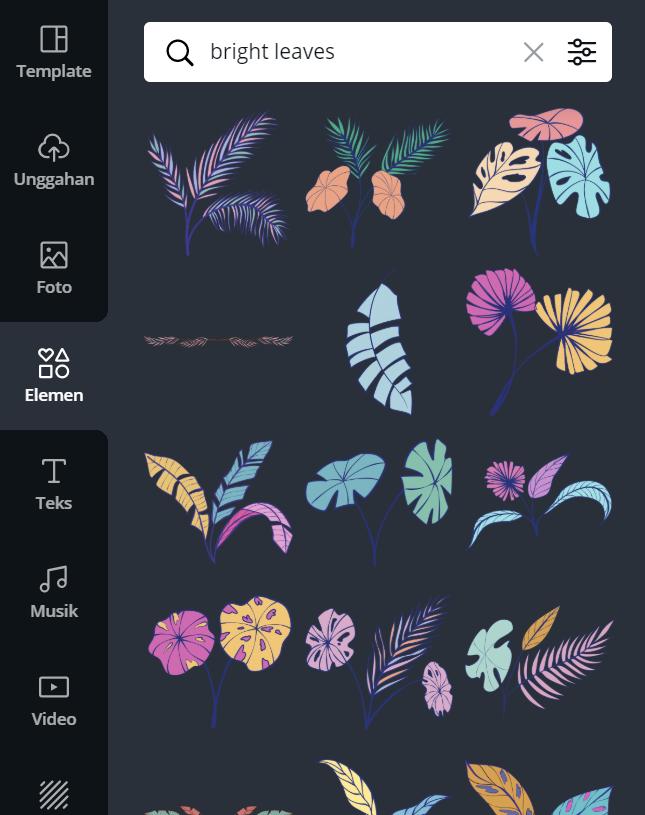
Task: Select the orange leaves with green fronds
Action: pyautogui.click(x=378, y=182)
